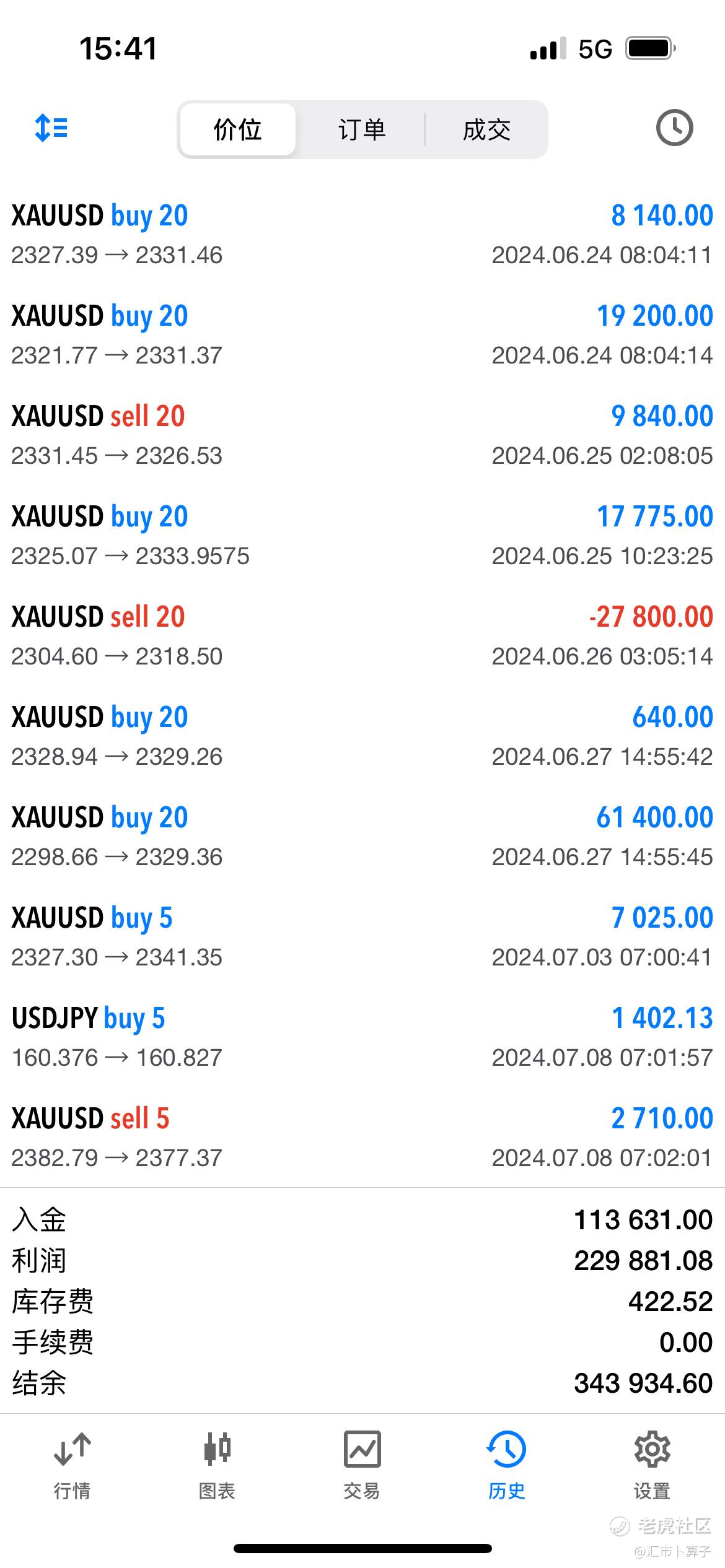Select the 价位 segment
The image size is (725, 1568).
click(237, 129)
